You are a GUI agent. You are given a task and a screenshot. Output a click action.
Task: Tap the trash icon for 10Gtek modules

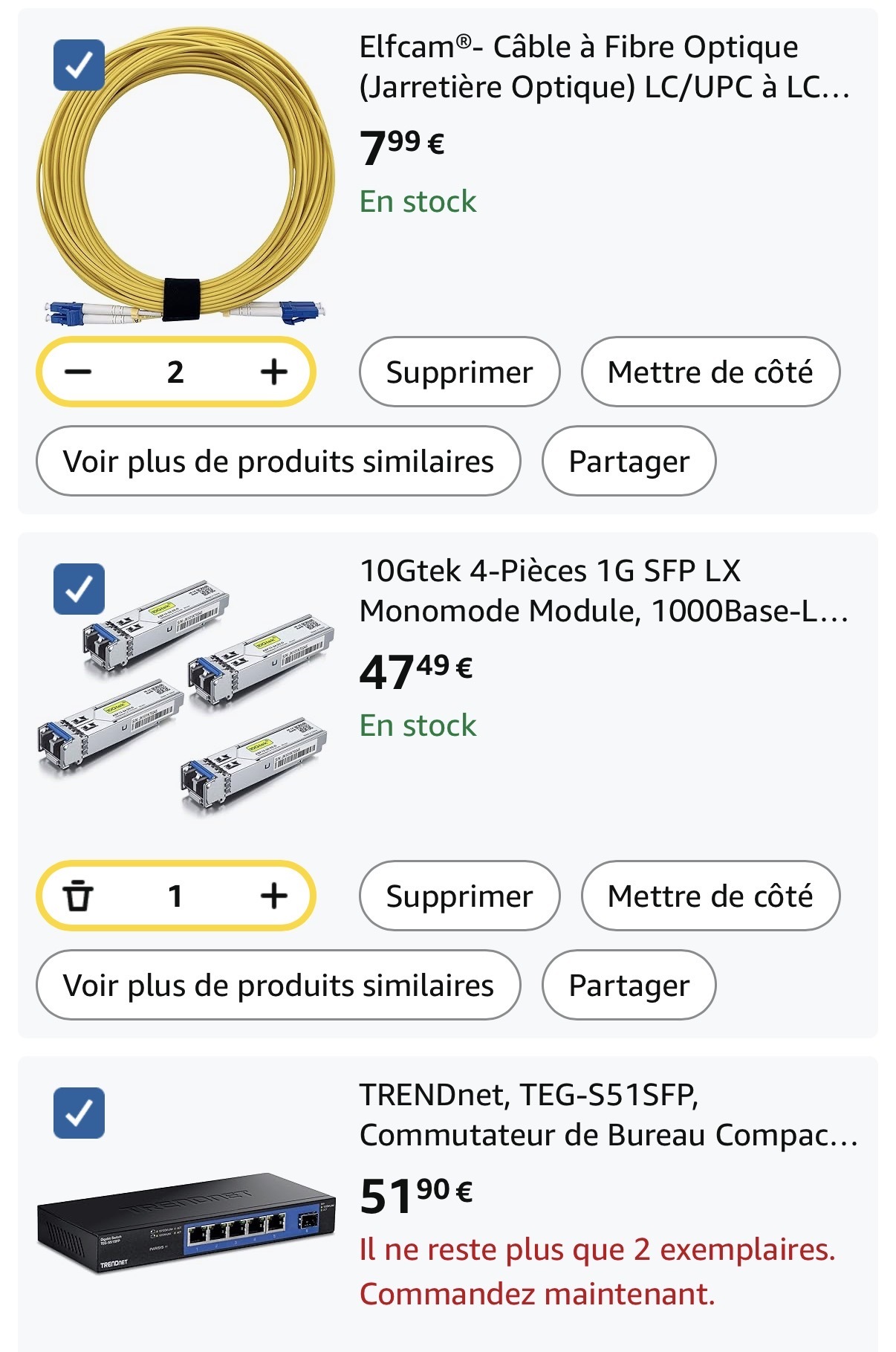click(x=78, y=896)
